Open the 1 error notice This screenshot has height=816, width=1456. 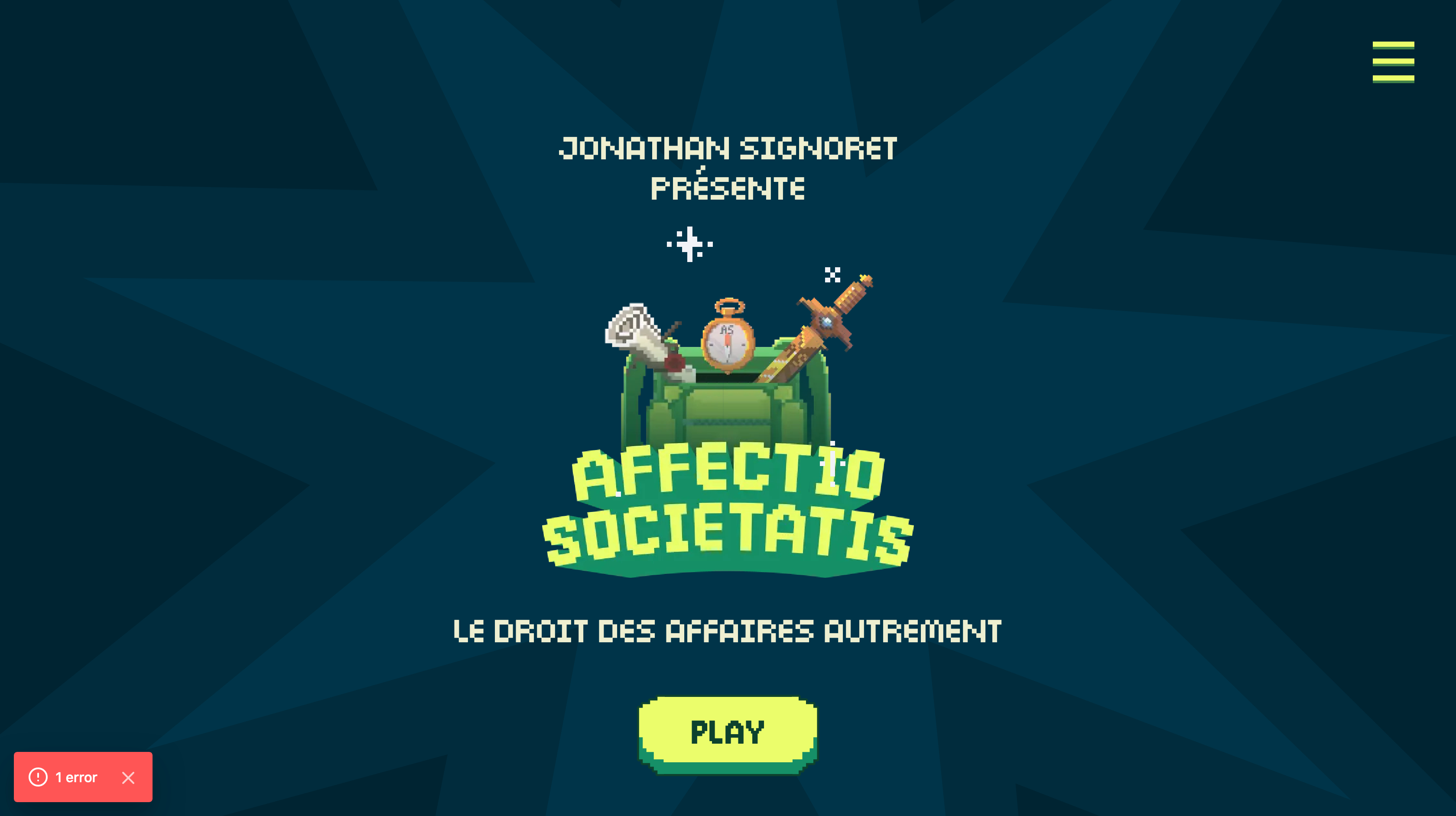point(64,777)
